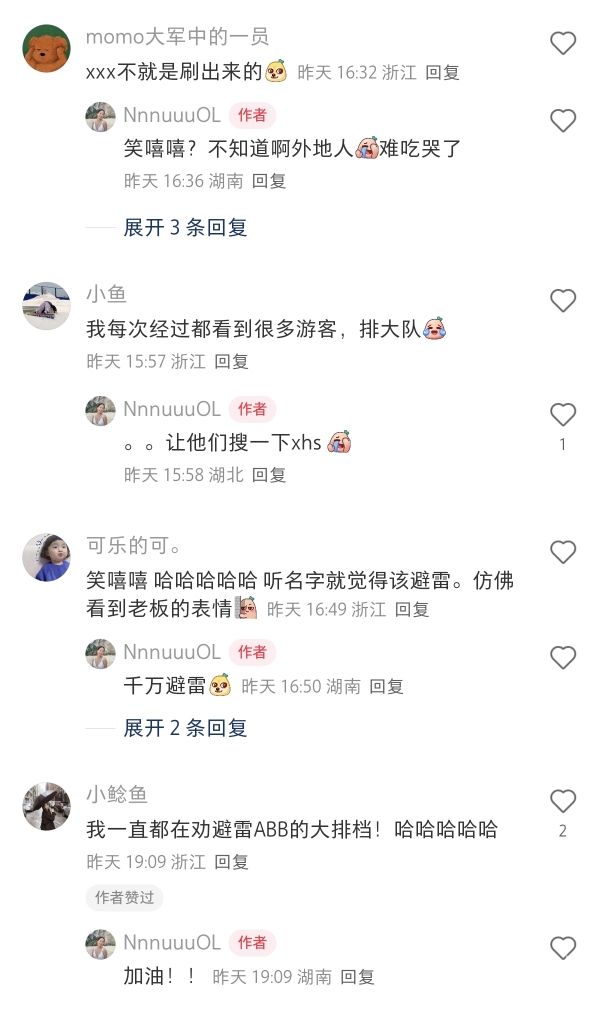The image size is (600, 1016).
Task: Like 小鱼's comment about tourists queuing
Action: coord(562,301)
